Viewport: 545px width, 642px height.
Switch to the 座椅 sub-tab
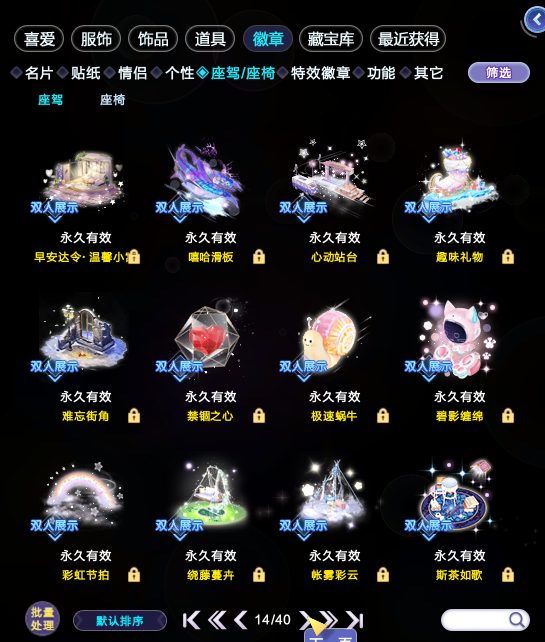coord(112,99)
